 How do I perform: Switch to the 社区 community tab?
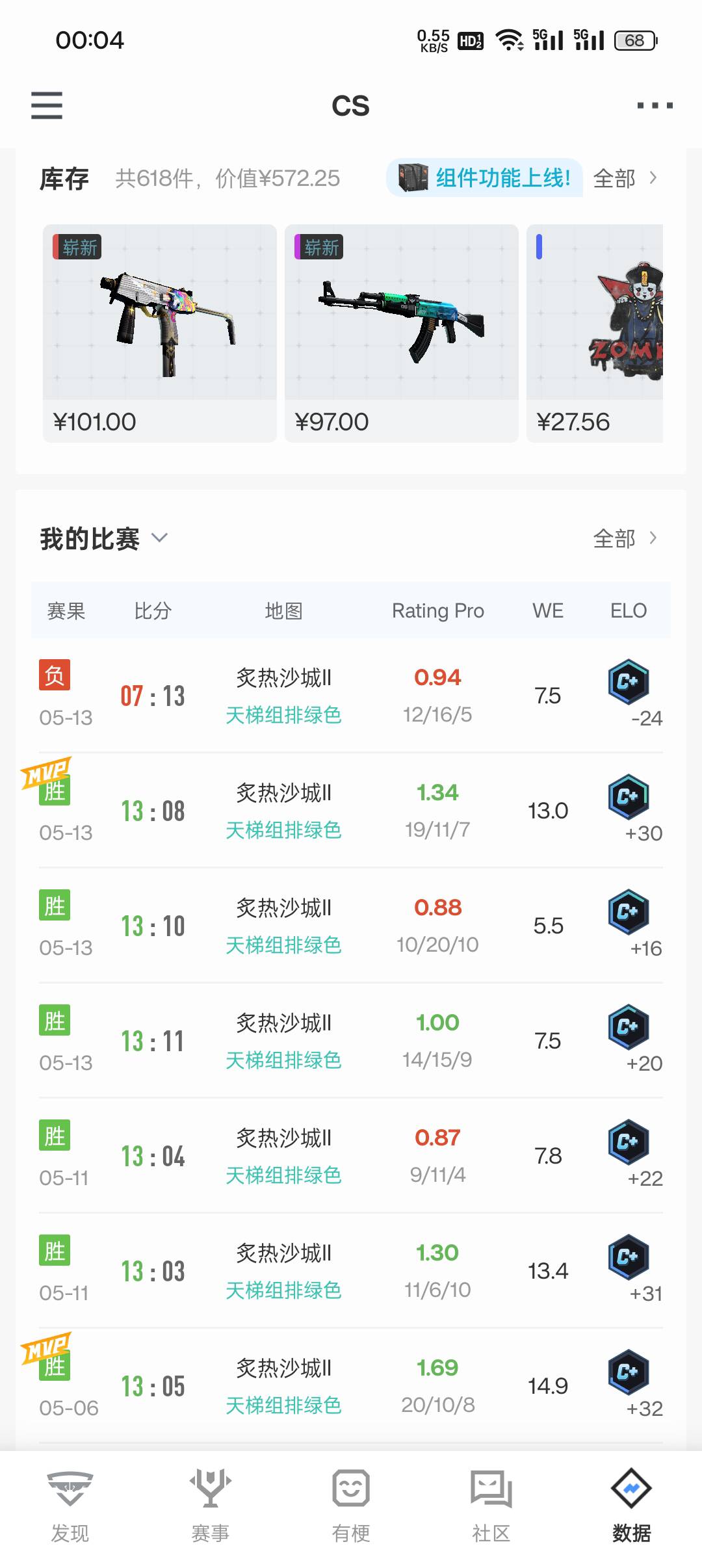[x=491, y=1489]
